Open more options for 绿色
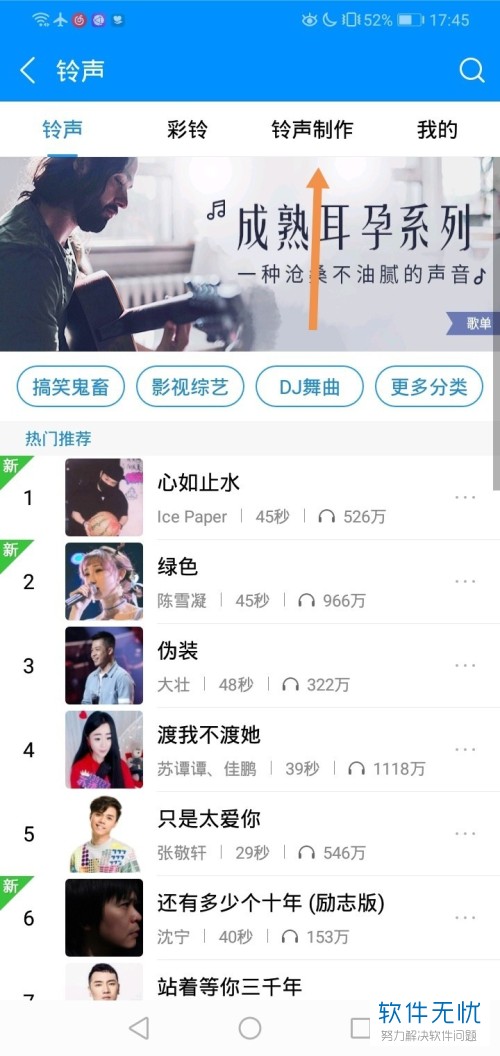The width and height of the screenshot is (500, 1056). coord(465,581)
